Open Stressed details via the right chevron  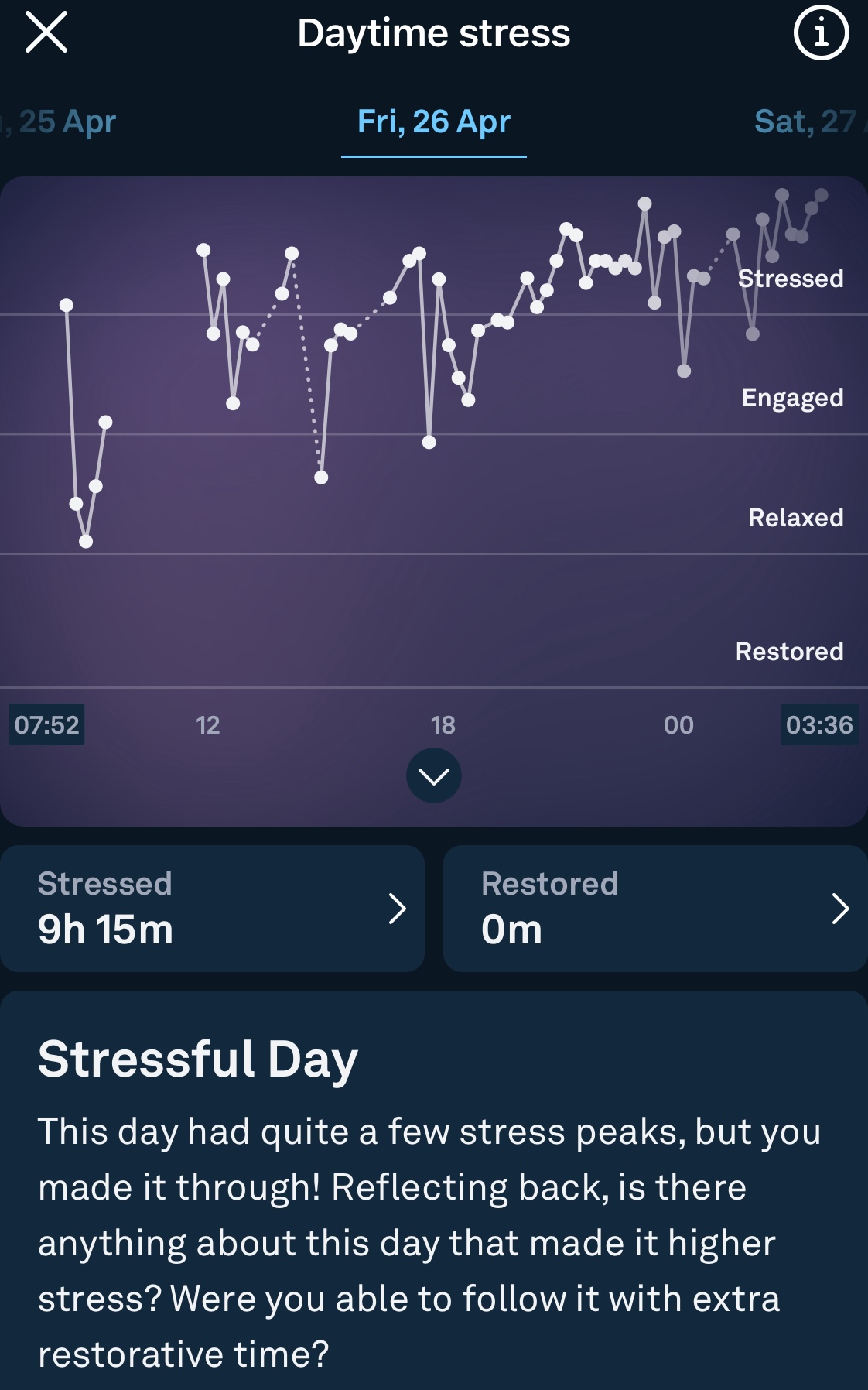point(398,910)
